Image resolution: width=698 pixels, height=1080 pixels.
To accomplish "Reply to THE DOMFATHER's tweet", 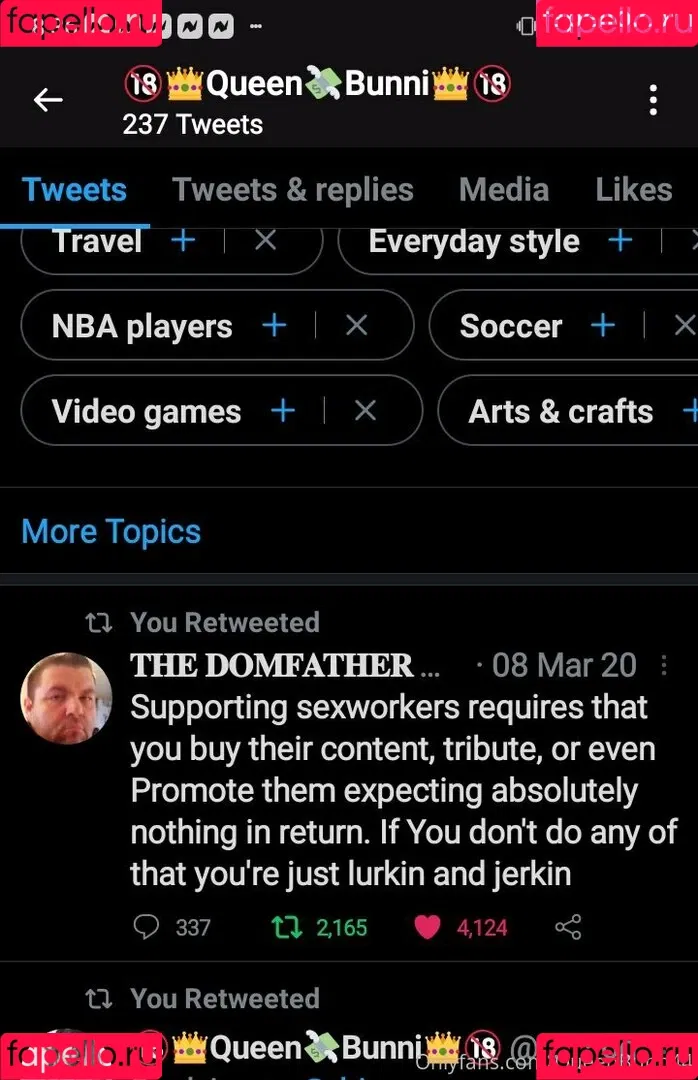I will coord(146,928).
